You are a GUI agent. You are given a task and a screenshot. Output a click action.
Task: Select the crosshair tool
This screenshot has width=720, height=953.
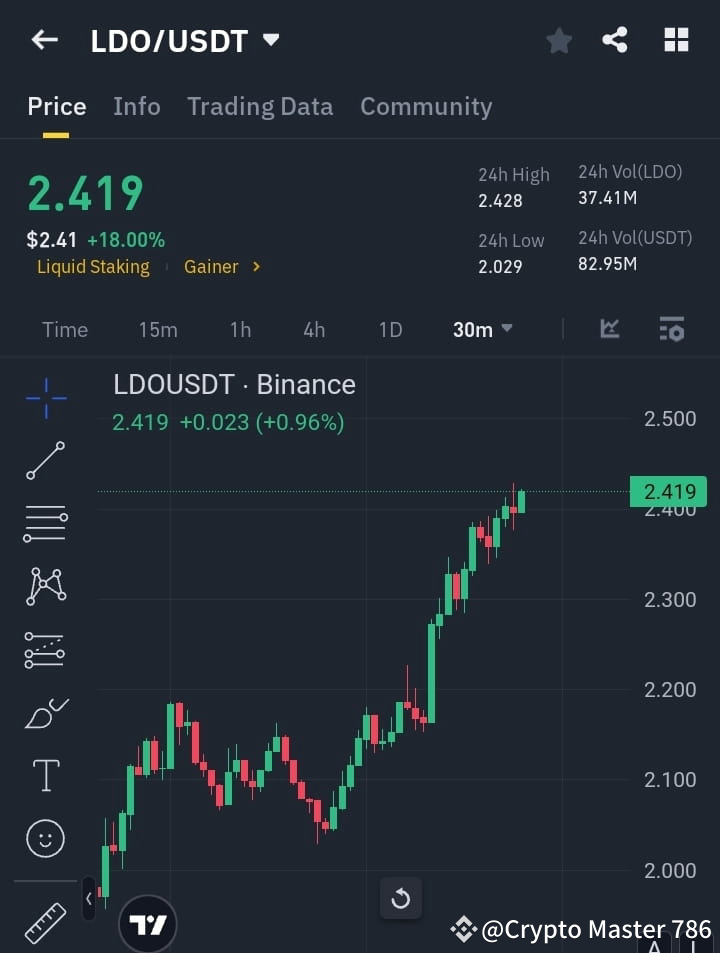44,398
